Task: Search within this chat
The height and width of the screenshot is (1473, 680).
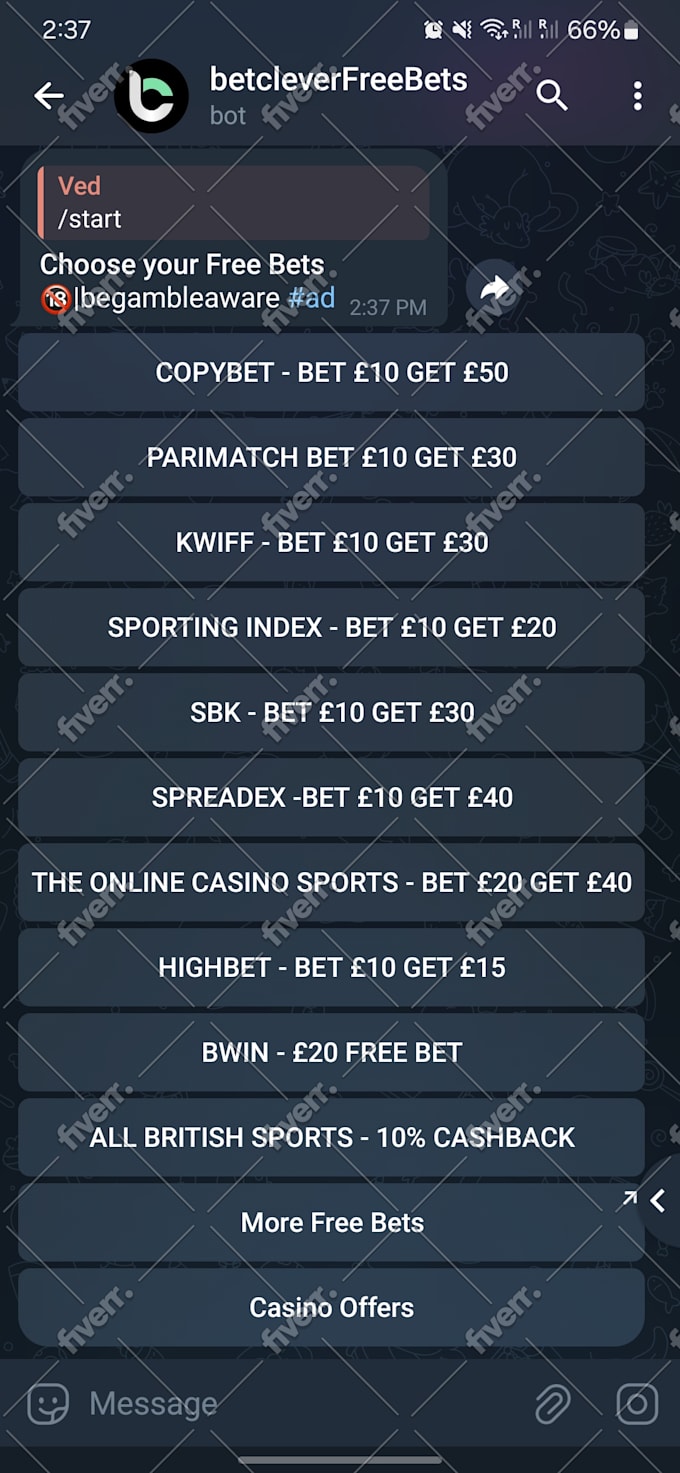Action: click(551, 96)
